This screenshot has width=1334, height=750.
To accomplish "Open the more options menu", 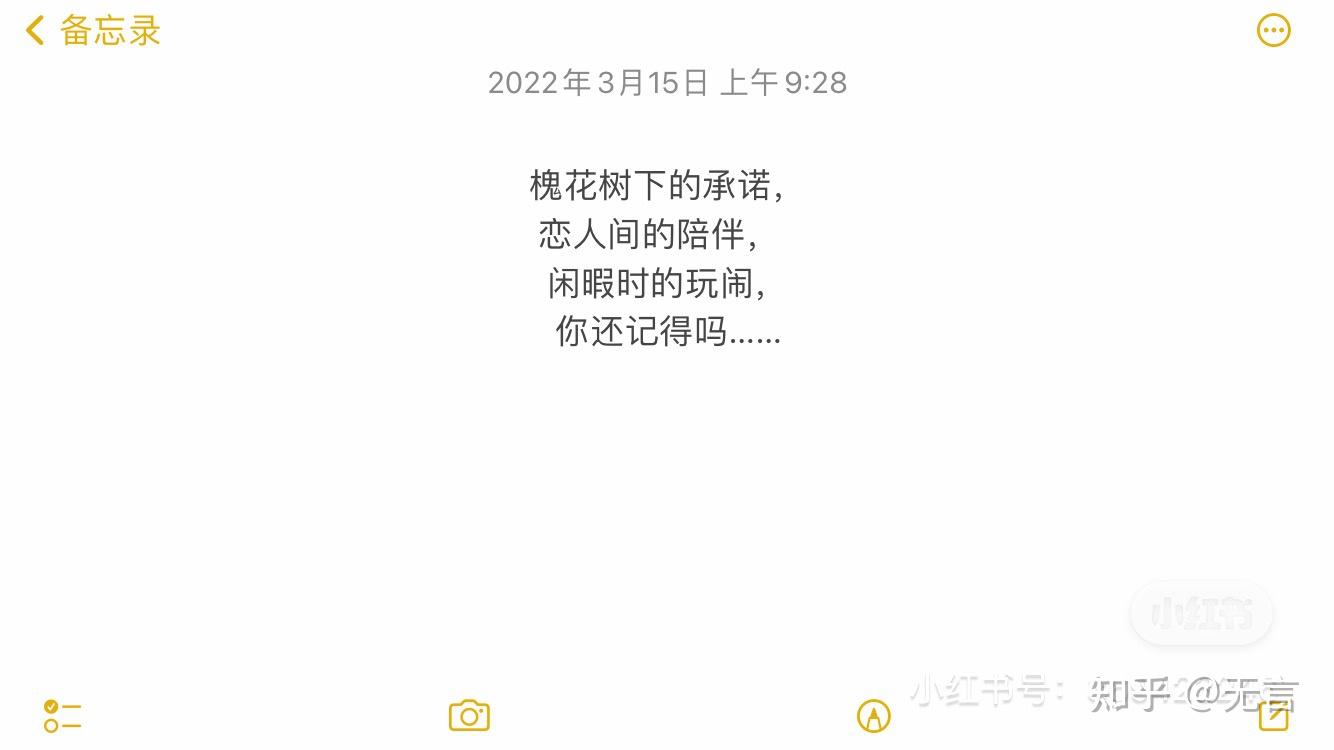I will [x=1273, y=30].
